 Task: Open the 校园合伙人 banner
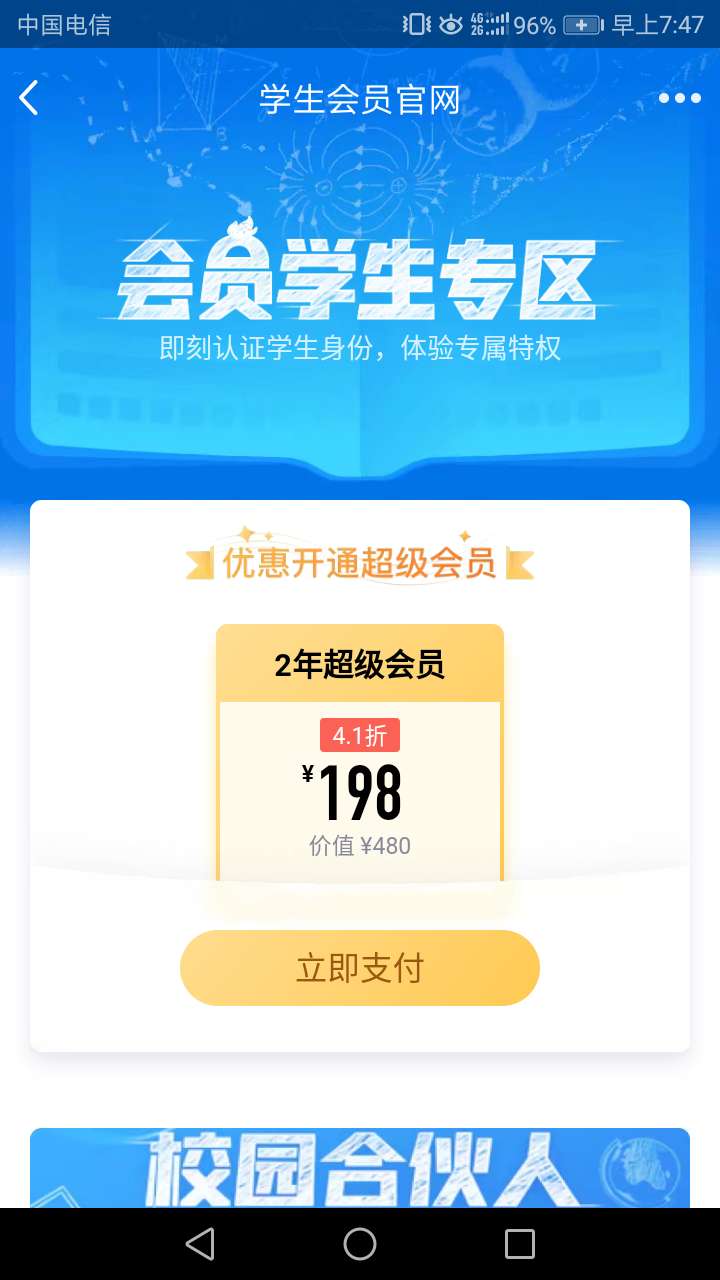[x=360, y=1168]
